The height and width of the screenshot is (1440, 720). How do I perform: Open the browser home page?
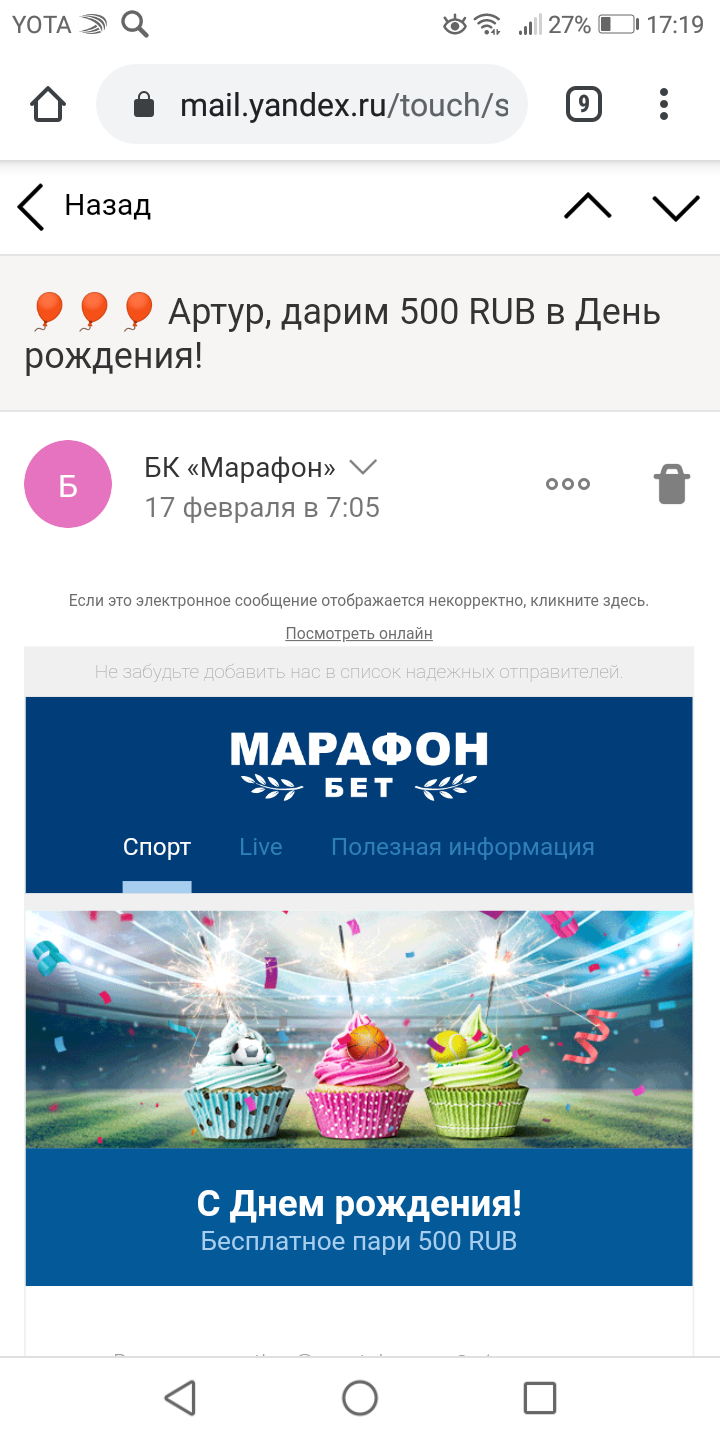(48, 104)
